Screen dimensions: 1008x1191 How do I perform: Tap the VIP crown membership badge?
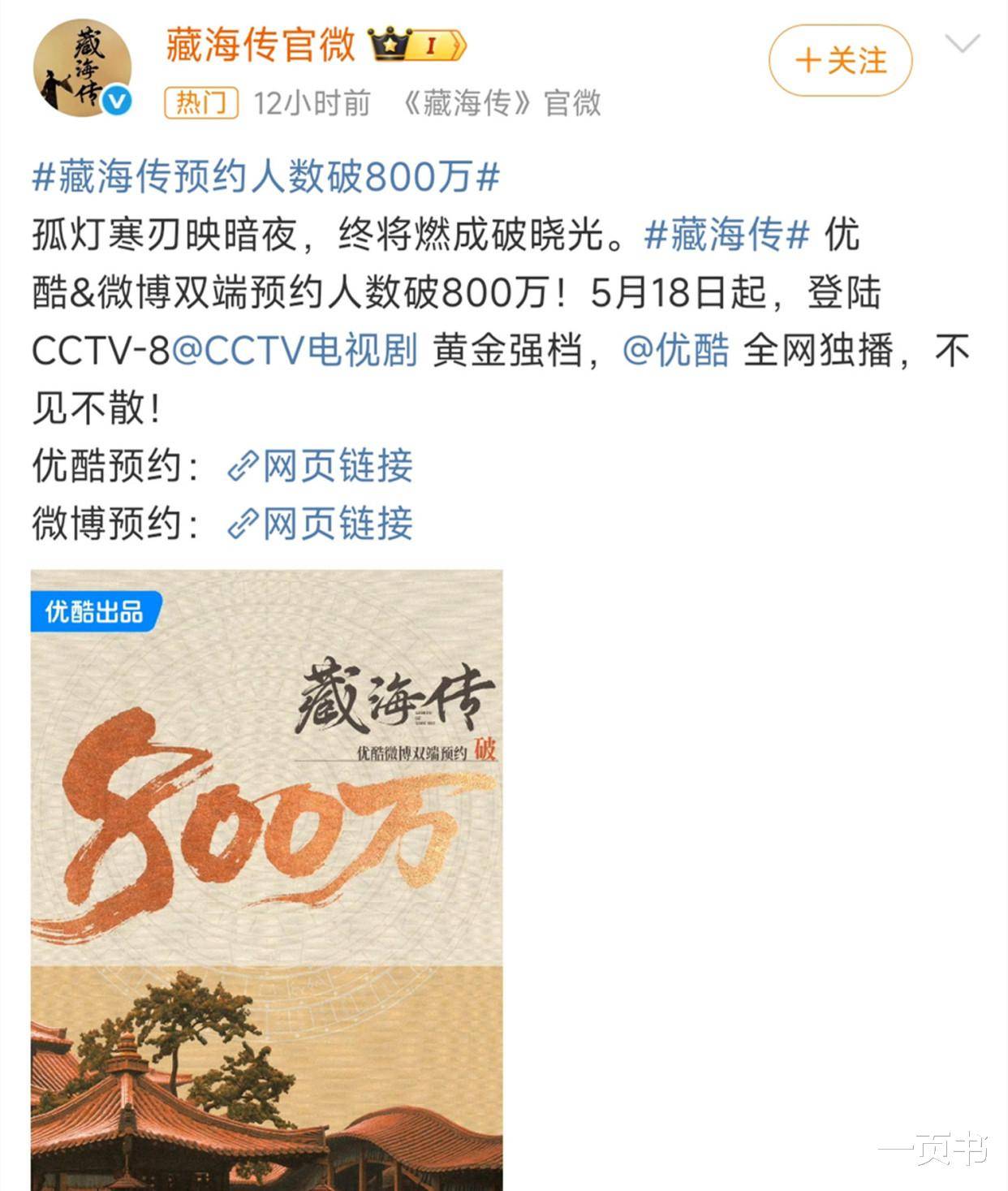[418, 45]
